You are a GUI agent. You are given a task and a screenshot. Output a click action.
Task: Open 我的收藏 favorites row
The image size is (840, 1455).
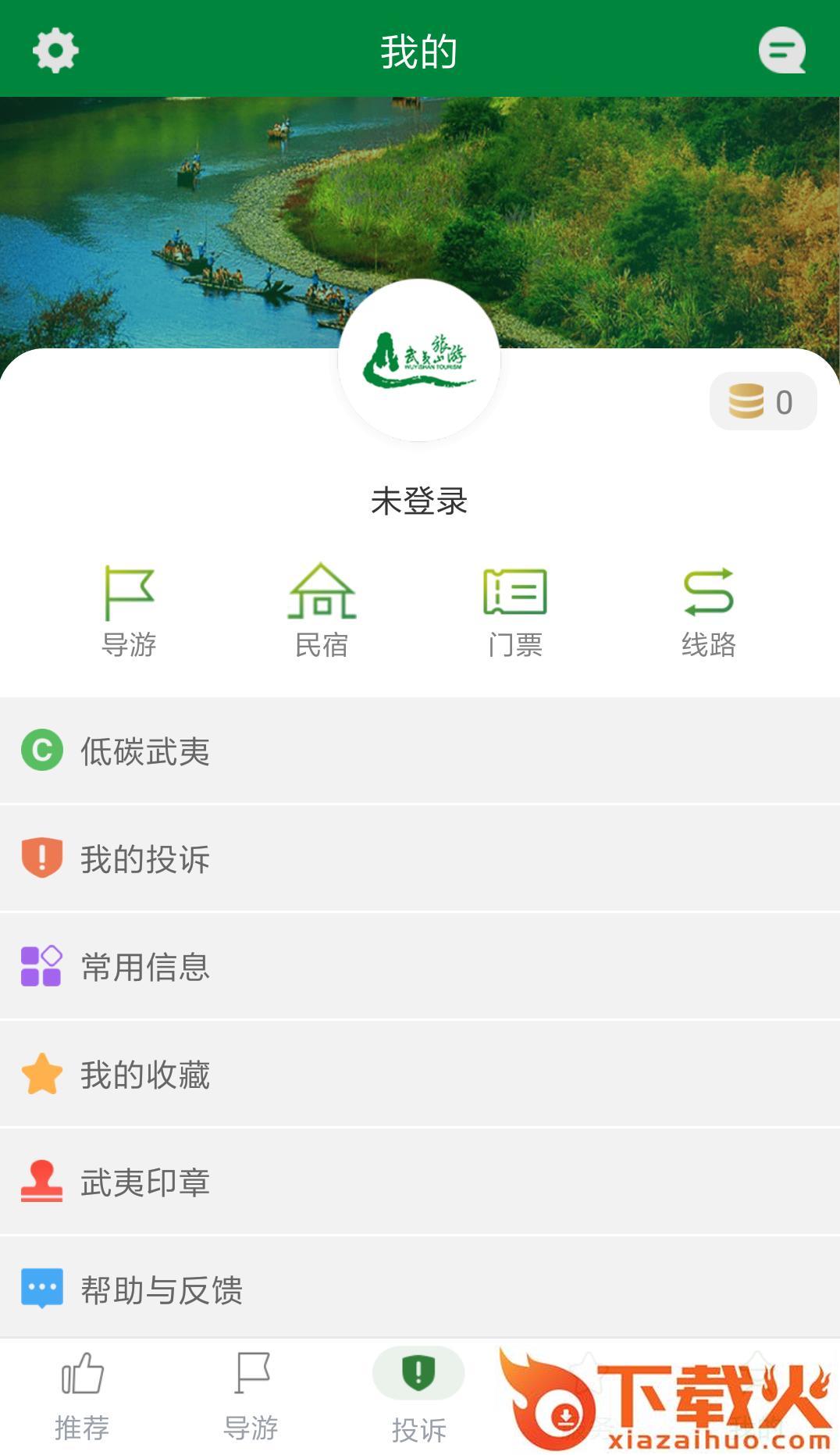point(420,1074)
